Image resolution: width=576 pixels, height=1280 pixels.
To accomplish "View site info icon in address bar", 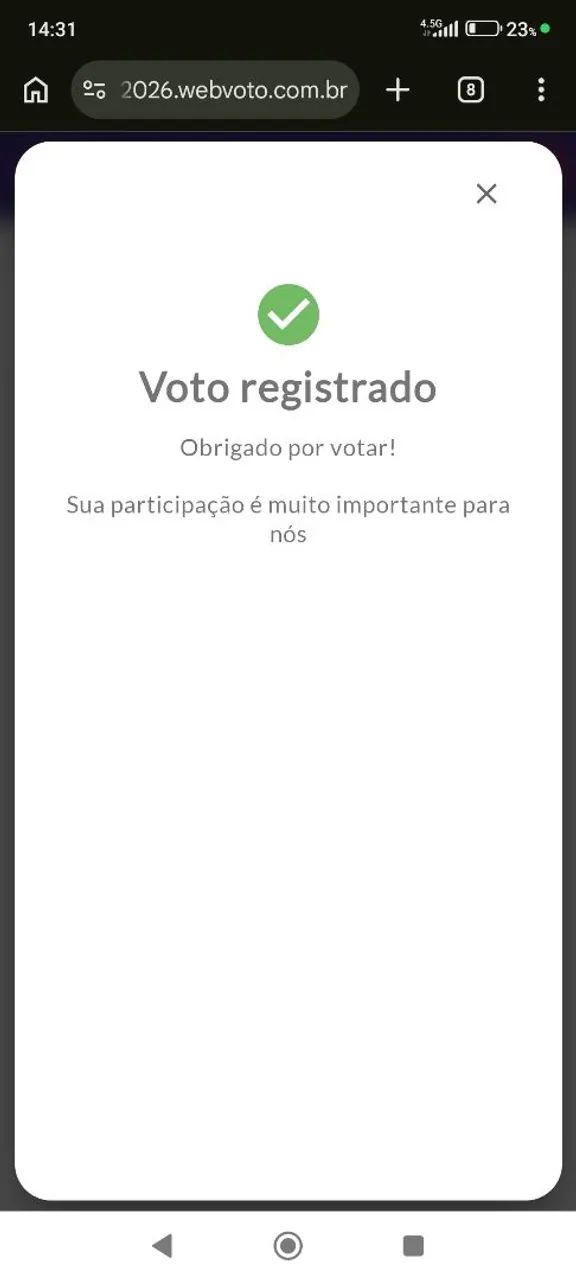I will point(94,90).
